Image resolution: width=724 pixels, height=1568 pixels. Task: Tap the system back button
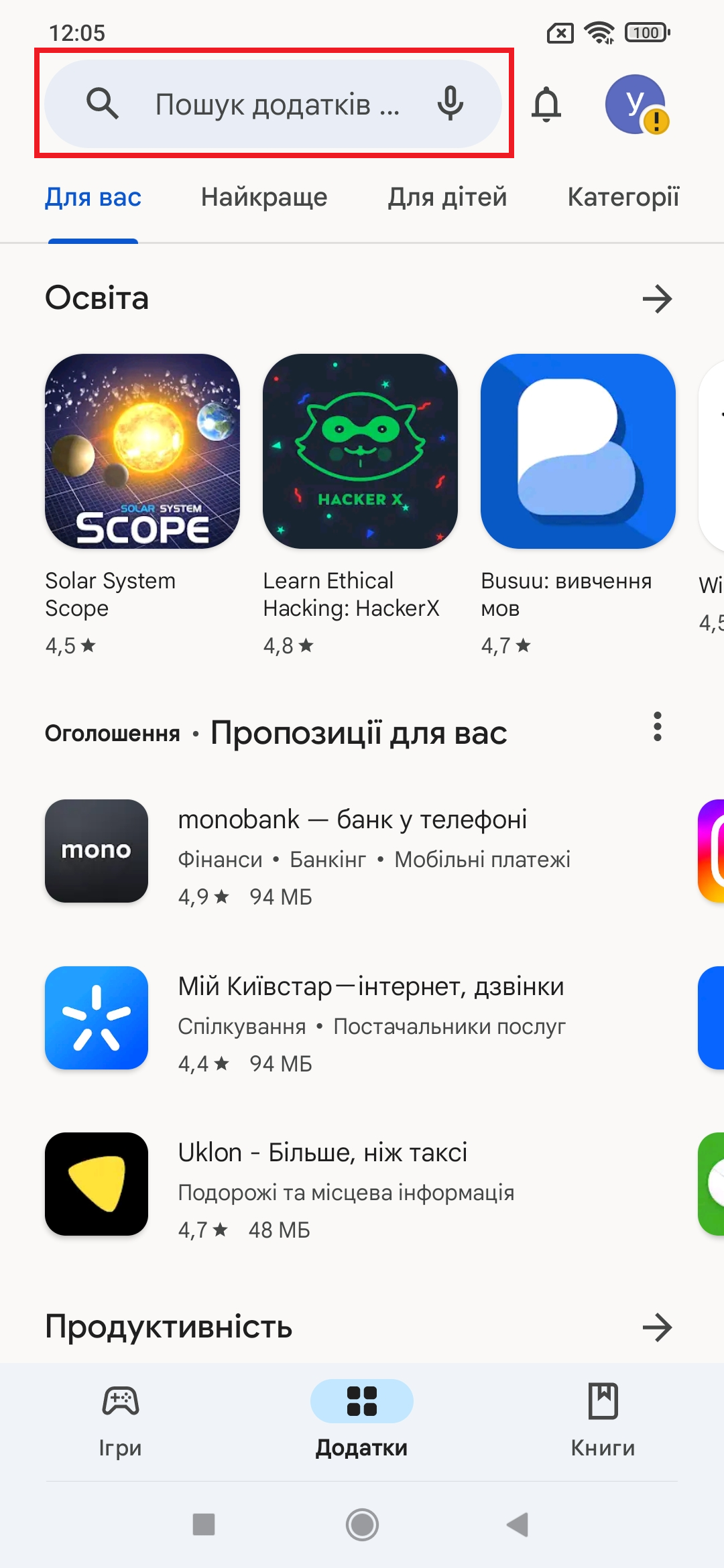[x=518, y=1524]
